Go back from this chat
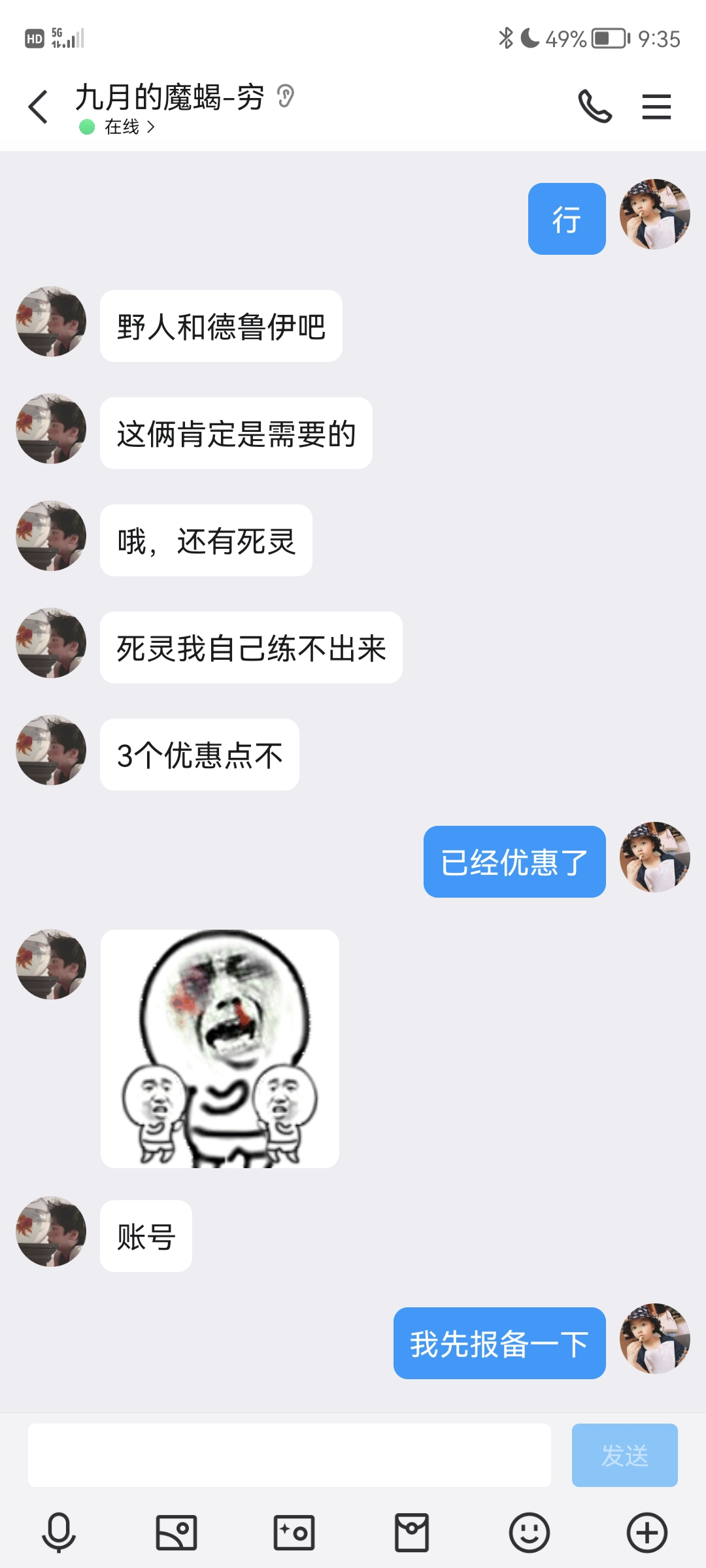The height and width of the screenshot is (1568, 706). (x=38, y=106)
